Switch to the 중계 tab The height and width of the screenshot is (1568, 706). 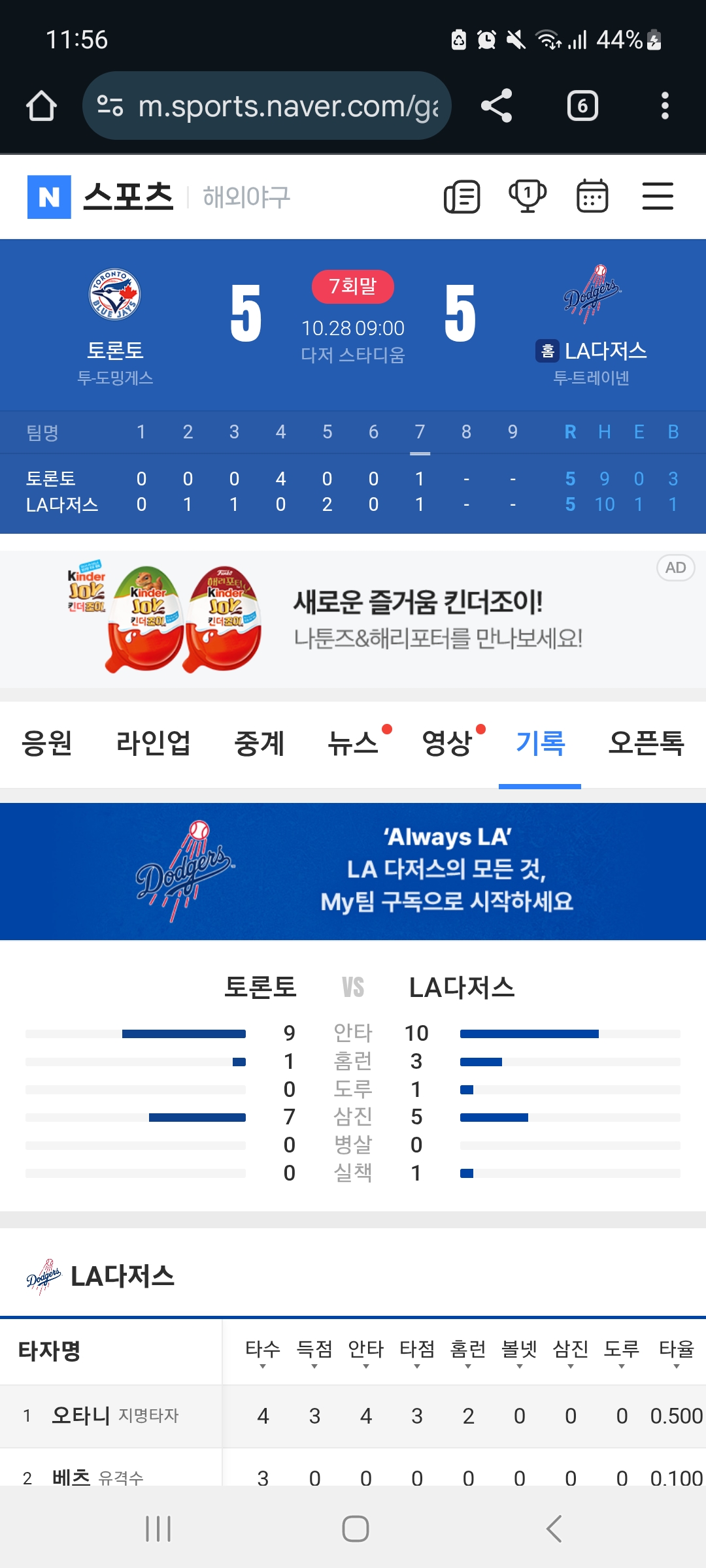pyautogui.click(x=259, y=743)
